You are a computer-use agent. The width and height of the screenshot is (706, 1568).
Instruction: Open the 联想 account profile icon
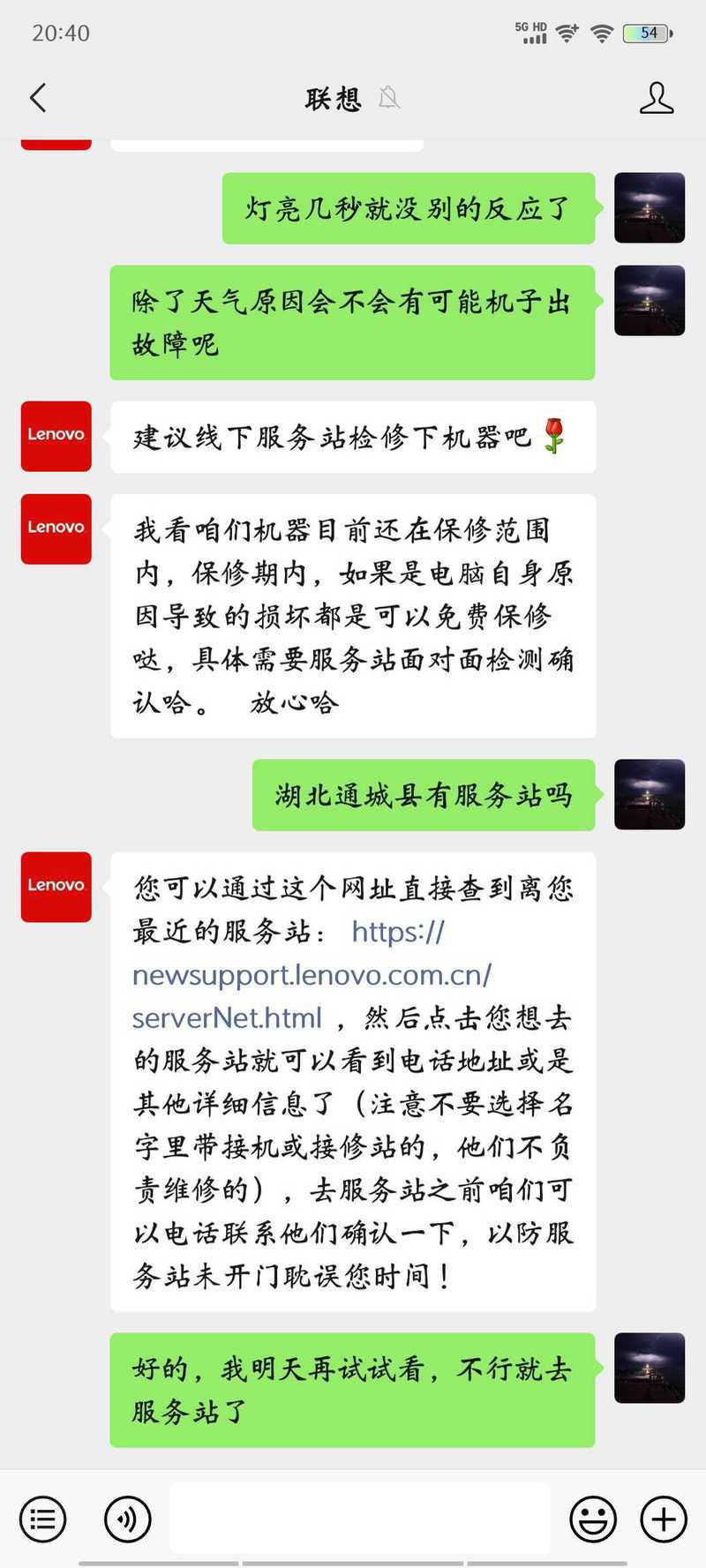656,98
